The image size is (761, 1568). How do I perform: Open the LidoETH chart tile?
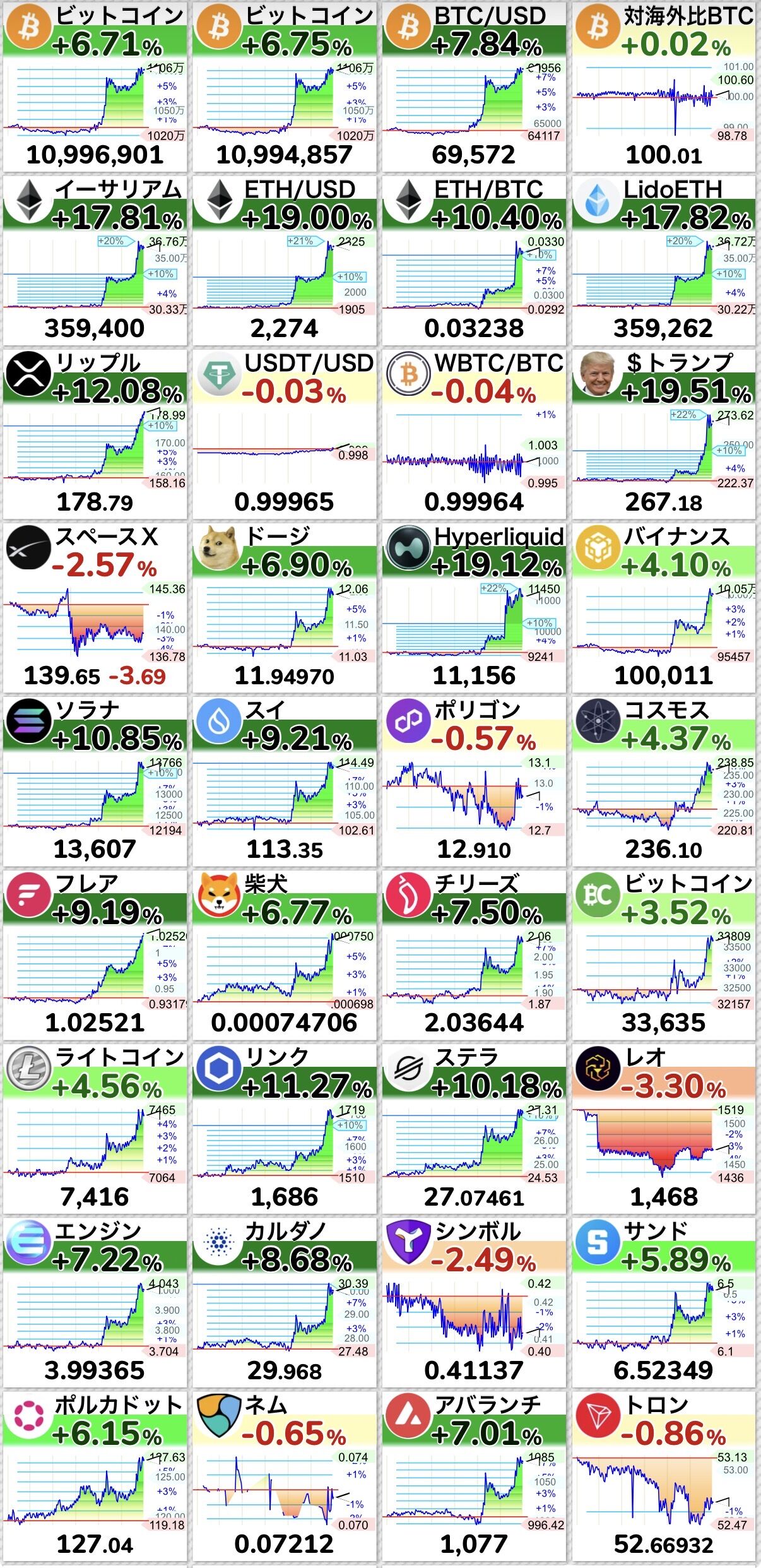(664, 260)
